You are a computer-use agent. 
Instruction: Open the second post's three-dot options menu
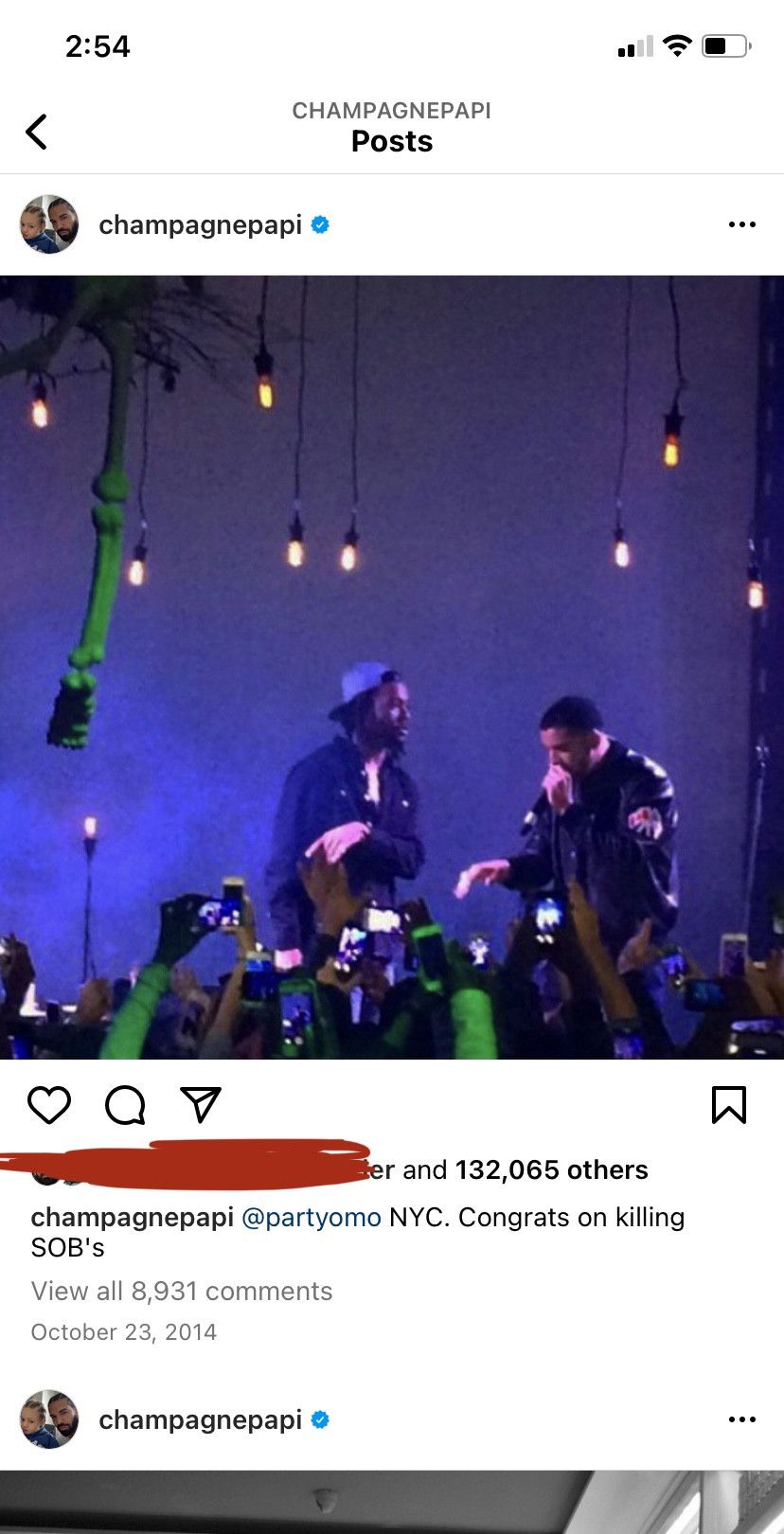click(741, 1419)
